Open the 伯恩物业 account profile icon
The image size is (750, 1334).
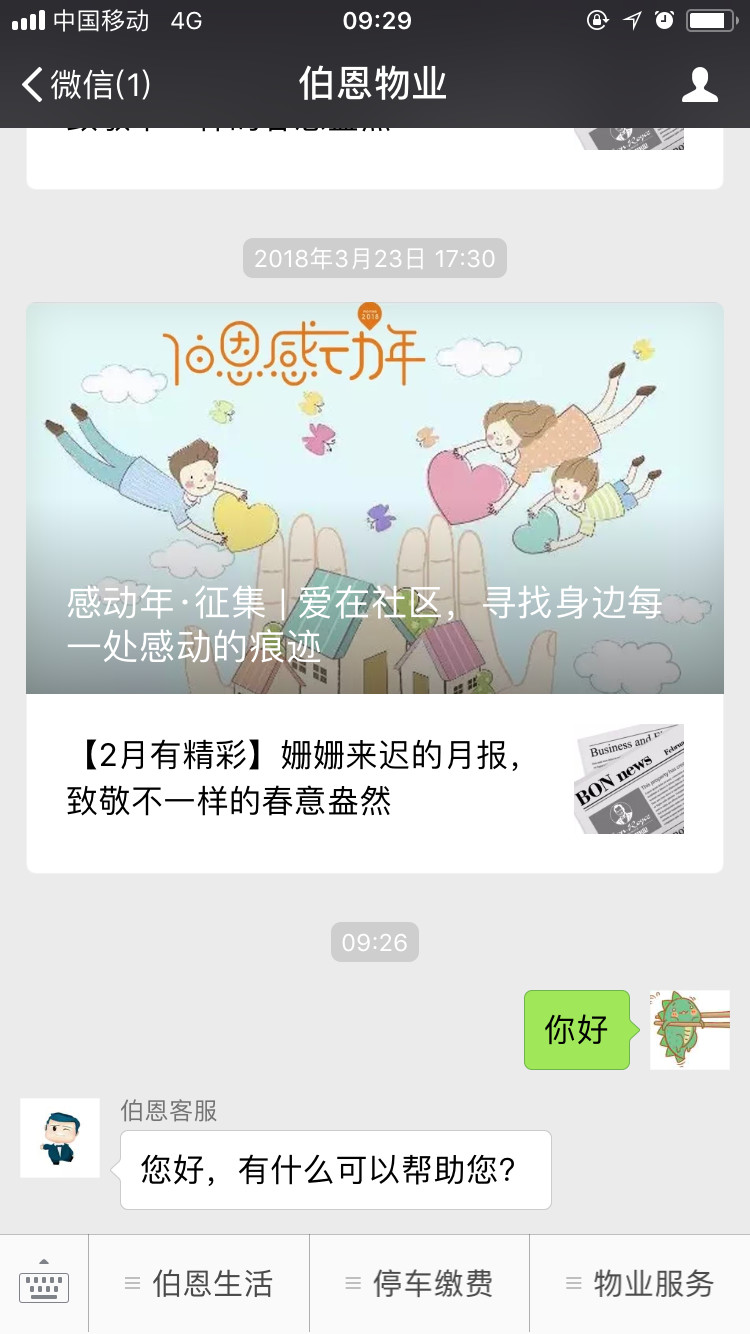point(699,85)
